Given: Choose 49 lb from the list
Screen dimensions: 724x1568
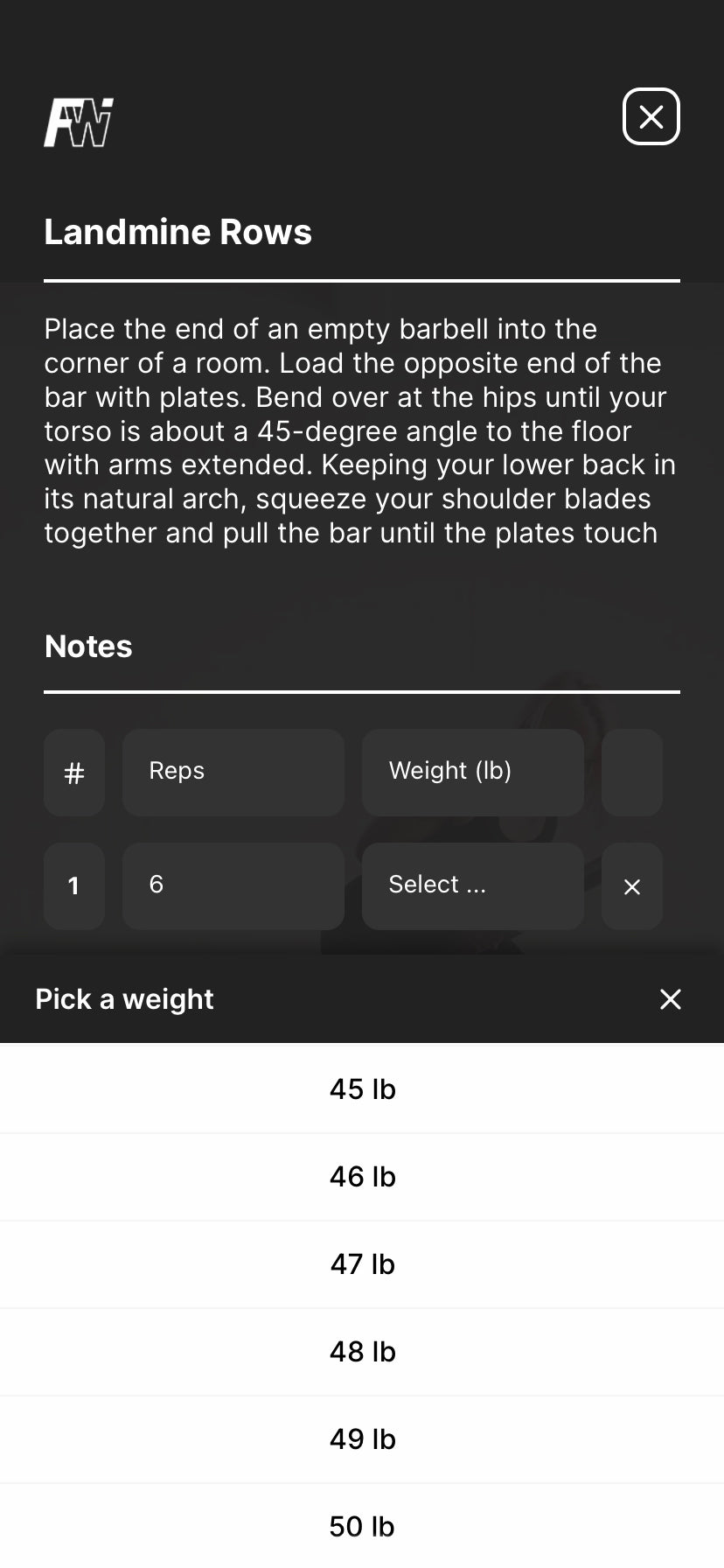Looking at the screenshot, I should click(x=362, y=1439).
